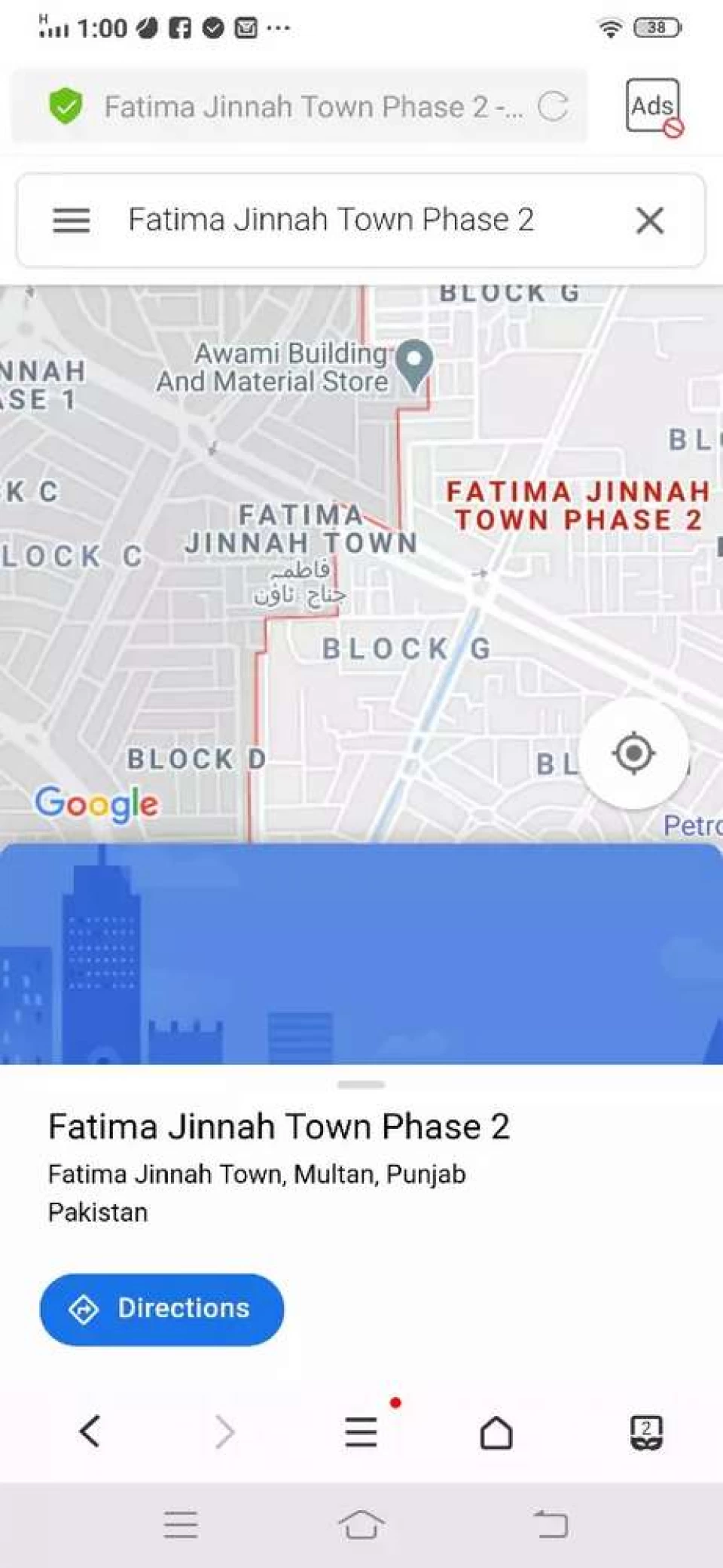723x1568 pixels.
Task: Open the Google Maps hamburger menu
Action: tap(71, 221)
